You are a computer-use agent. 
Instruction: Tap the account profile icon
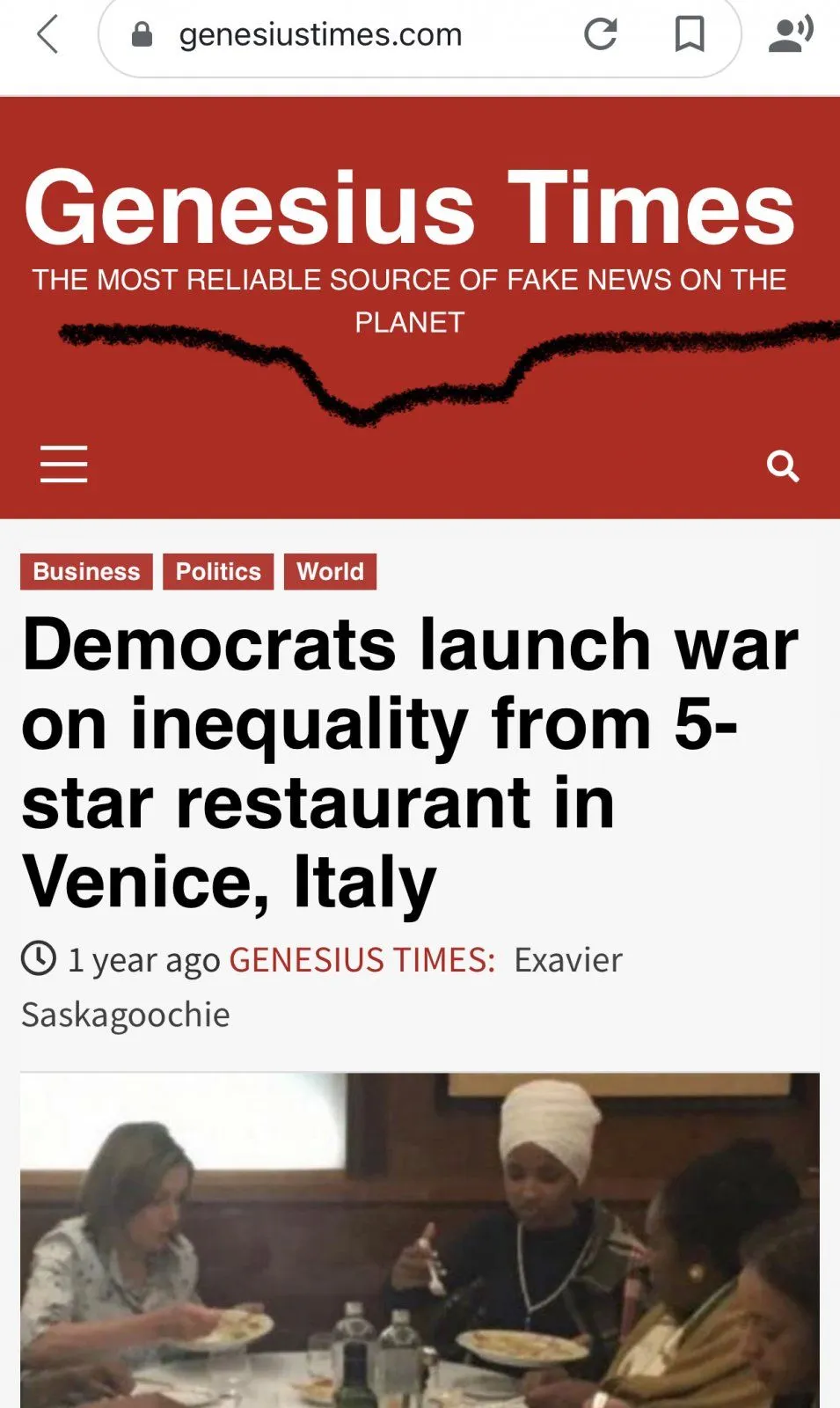[789, 34]
